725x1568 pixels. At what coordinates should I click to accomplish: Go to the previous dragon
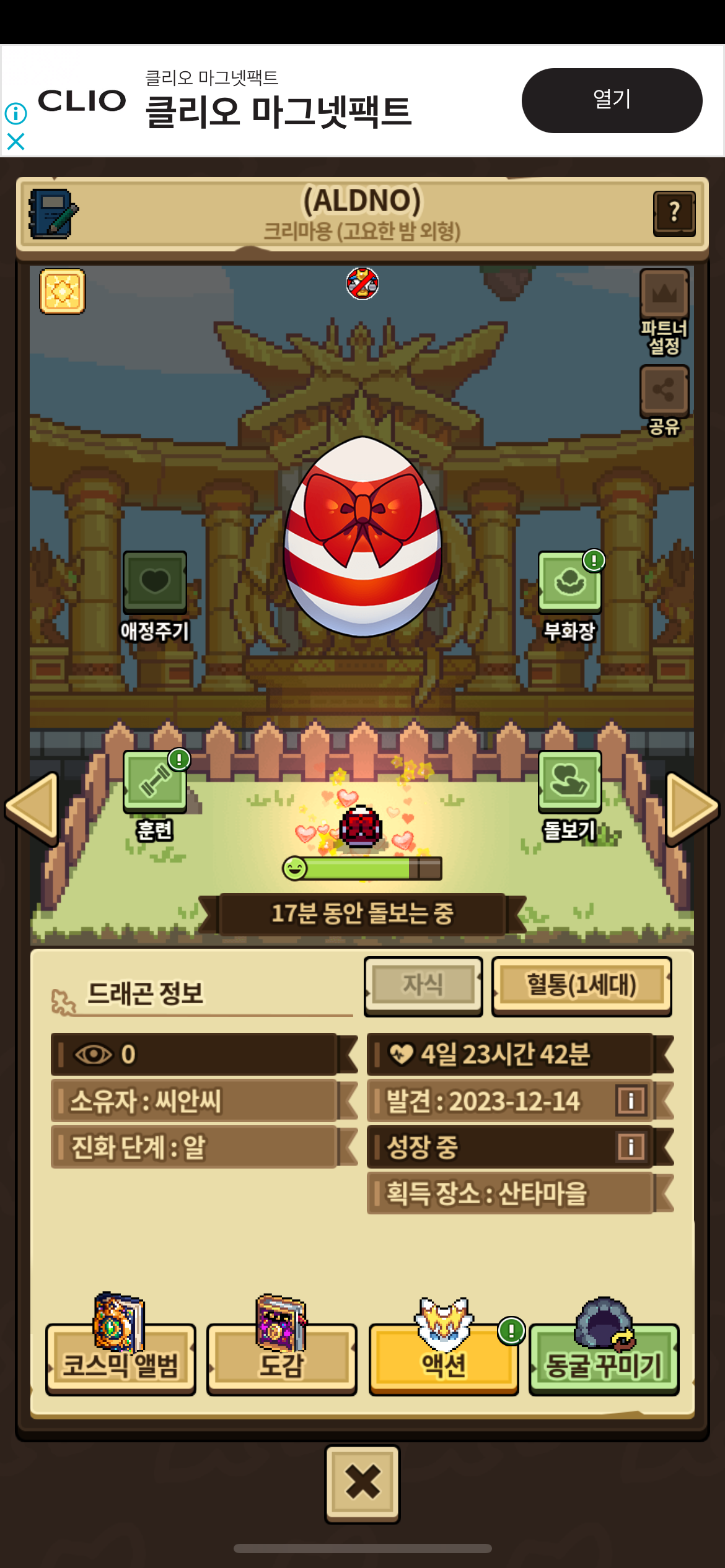(x=32, y=808)
